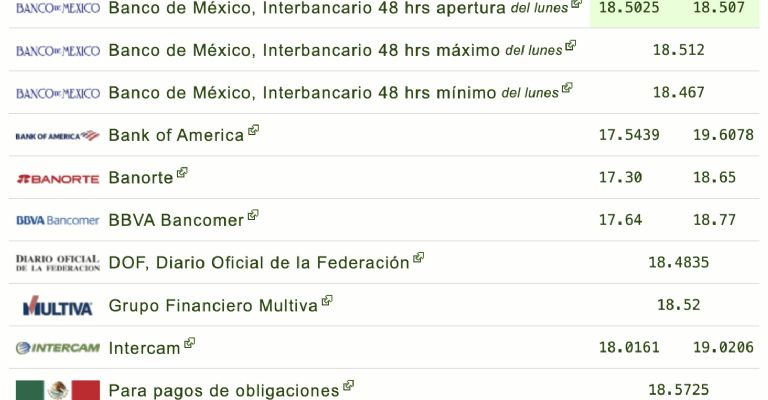Open Interbancario 48 hrs máximo link
Screen dimensions: 768x400
click(304, 50)
